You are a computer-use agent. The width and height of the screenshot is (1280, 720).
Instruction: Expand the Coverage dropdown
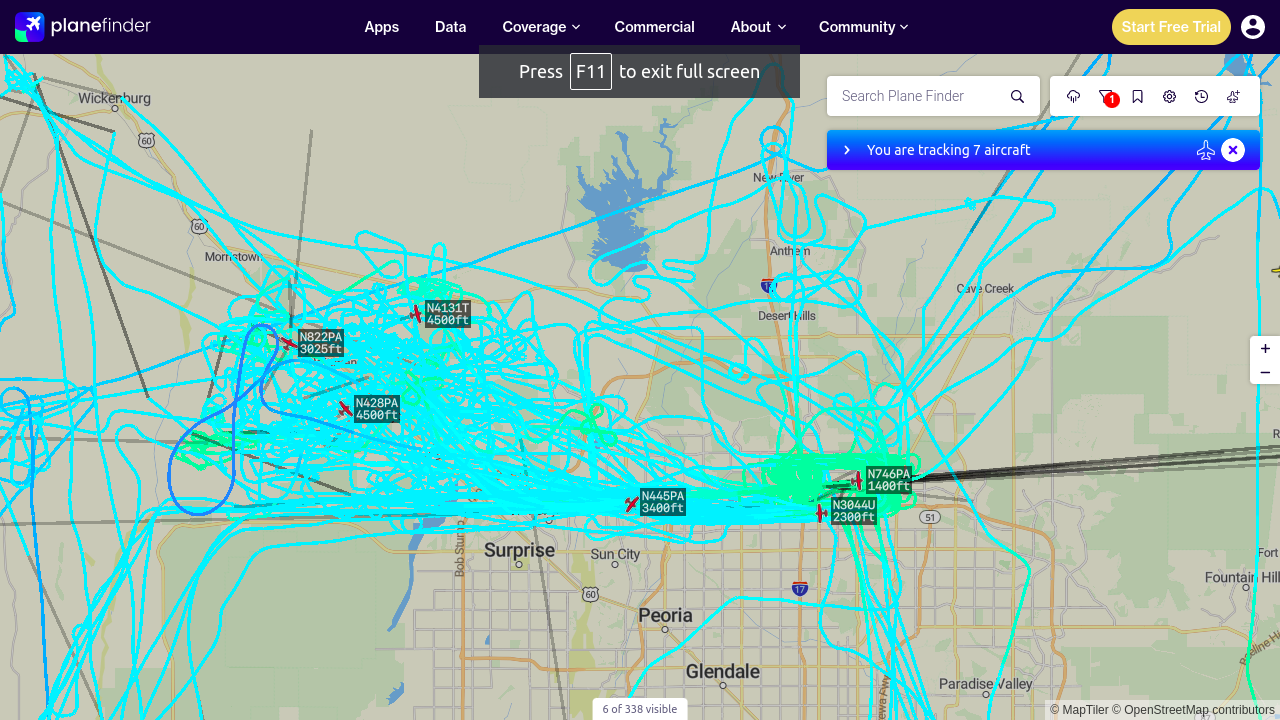pos(541,27)
